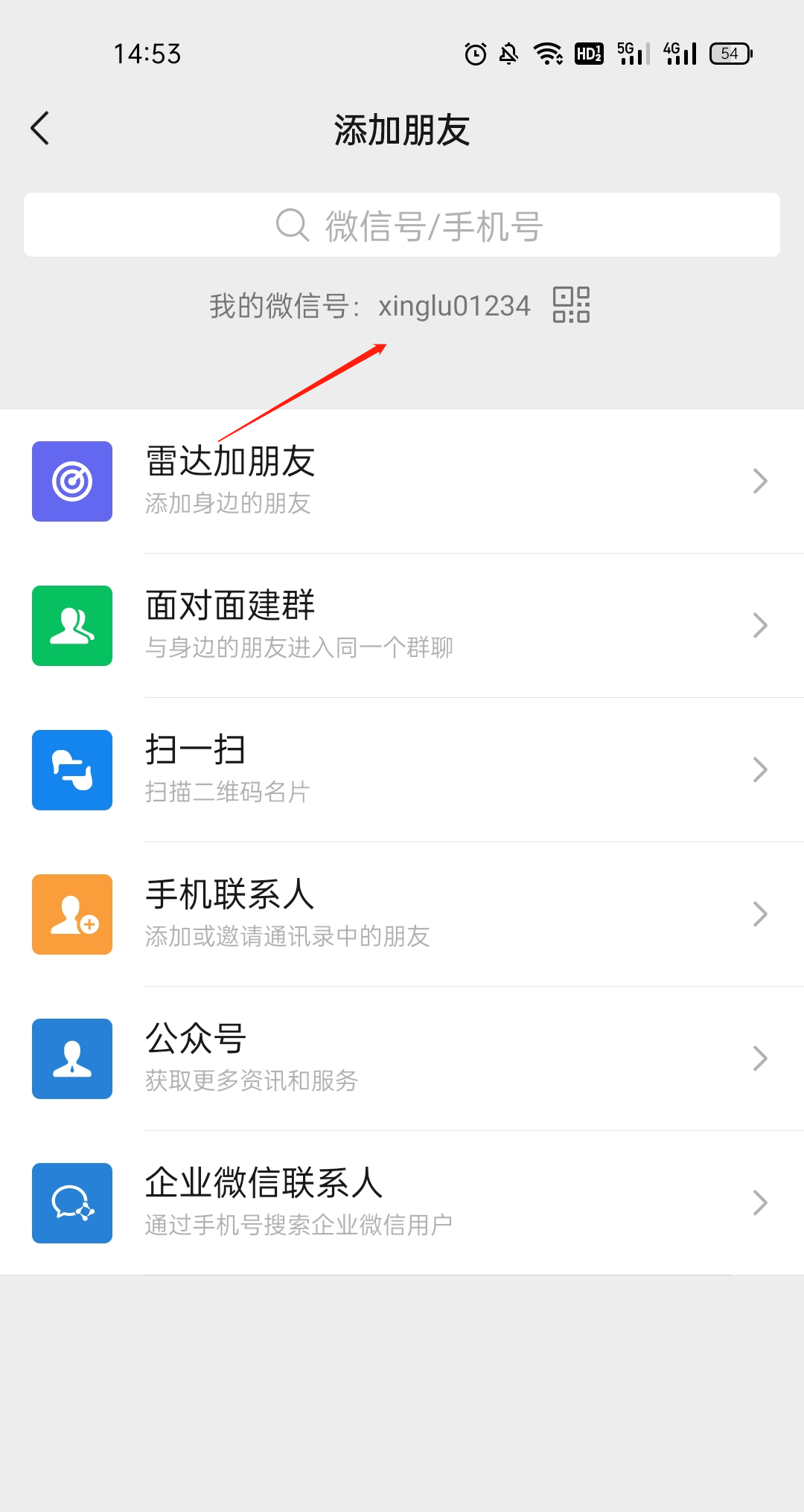Open 面对面建群 to create a nearby group
The height and width of the screenshot is (1512, 804).
click(402, 625)
